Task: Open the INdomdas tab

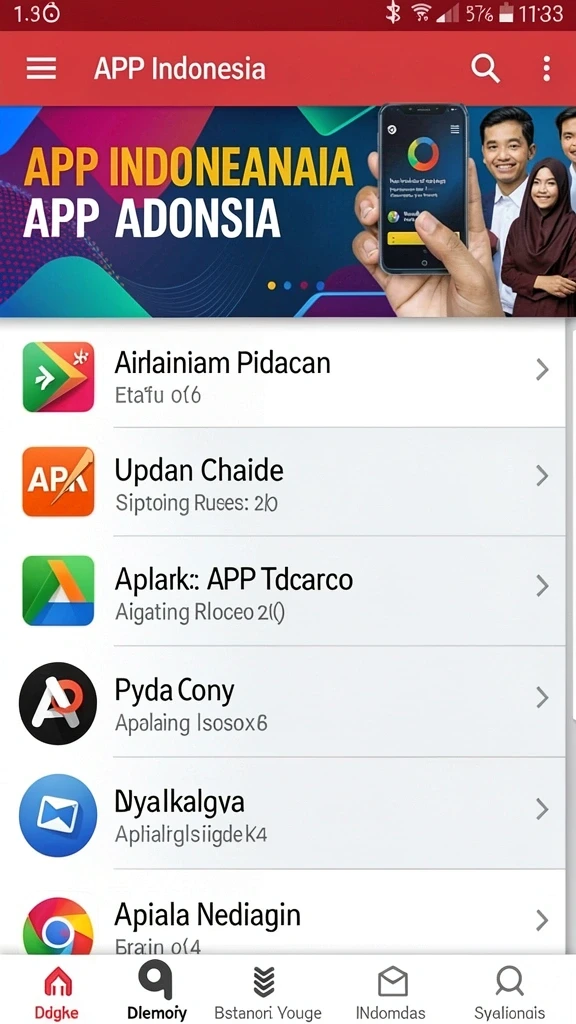Action: (392, 991)
